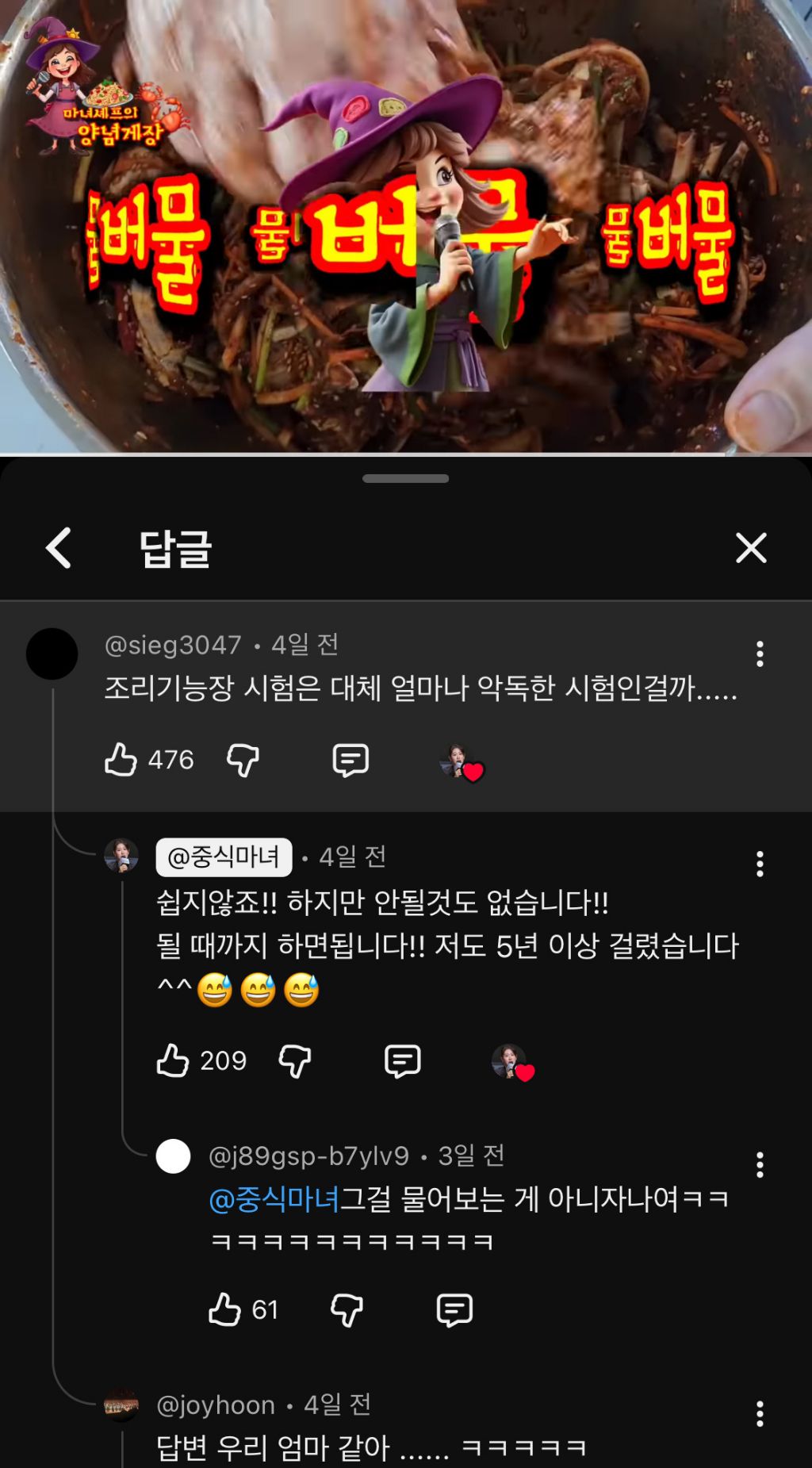Open options menu for @sieg3047 comment
This screenshot has width=812, height=1468.
(x=760, y=654)
